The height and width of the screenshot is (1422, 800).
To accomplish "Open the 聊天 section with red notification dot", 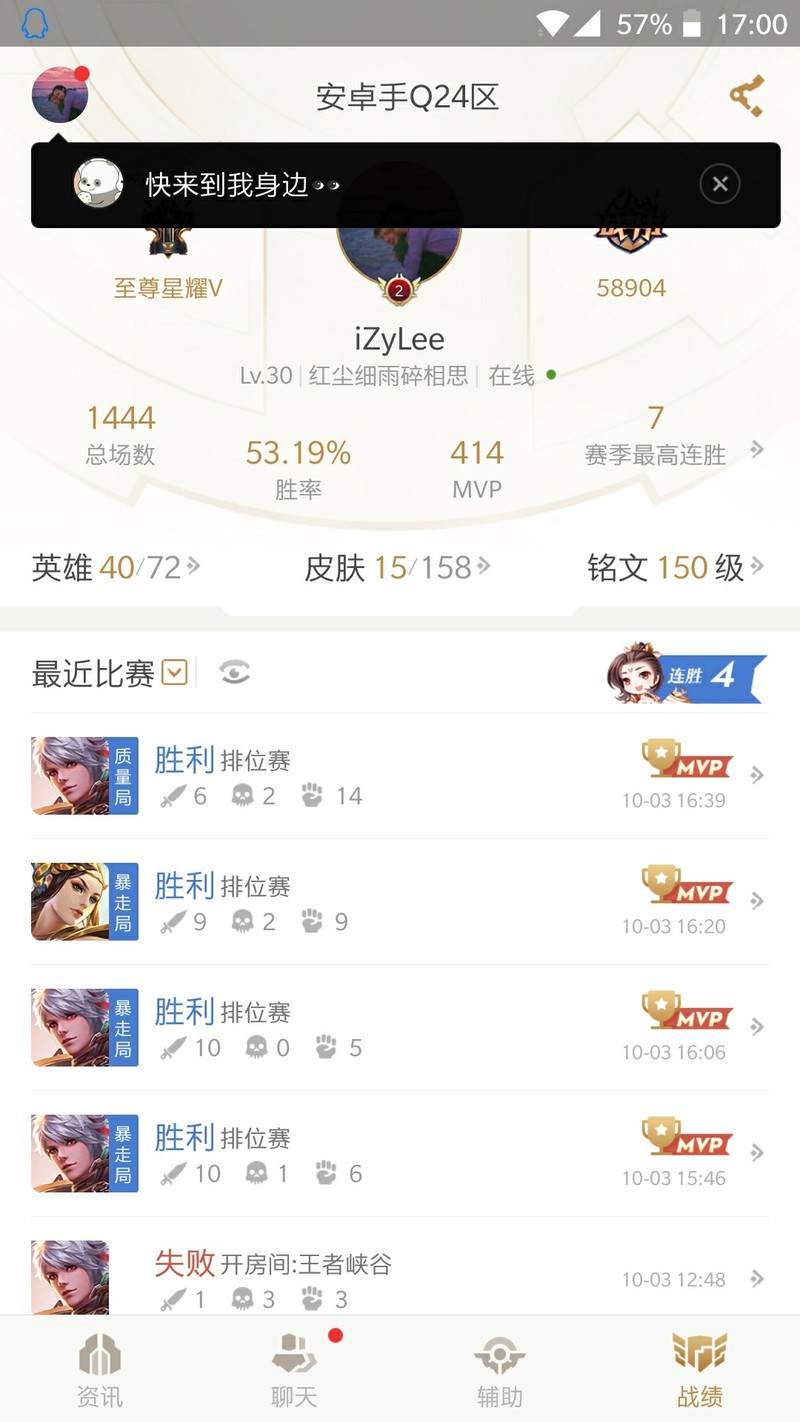I will tap(295, 1368).
